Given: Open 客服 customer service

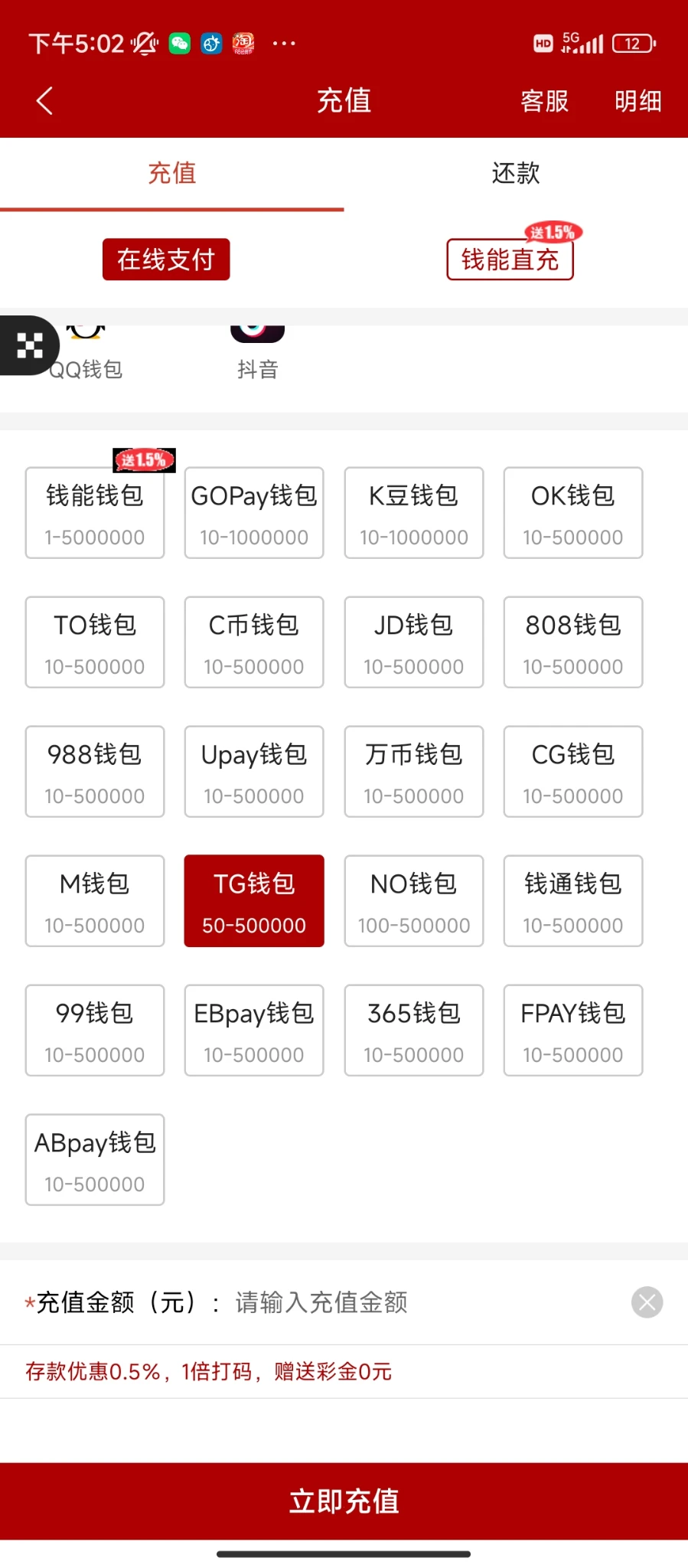Looking at the screenshot, I should 544,101.
